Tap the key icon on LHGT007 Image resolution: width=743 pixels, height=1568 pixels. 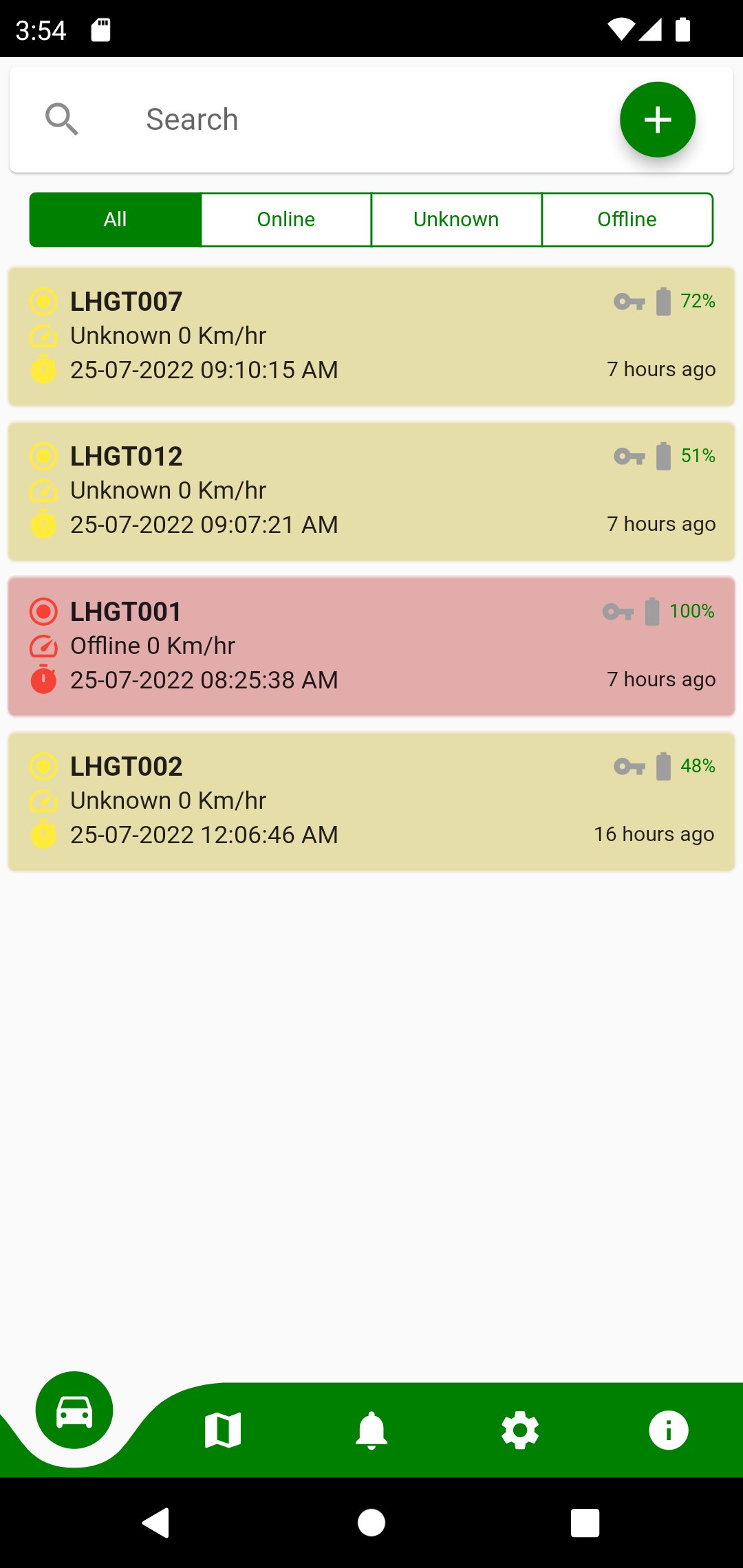pos(629,301)
